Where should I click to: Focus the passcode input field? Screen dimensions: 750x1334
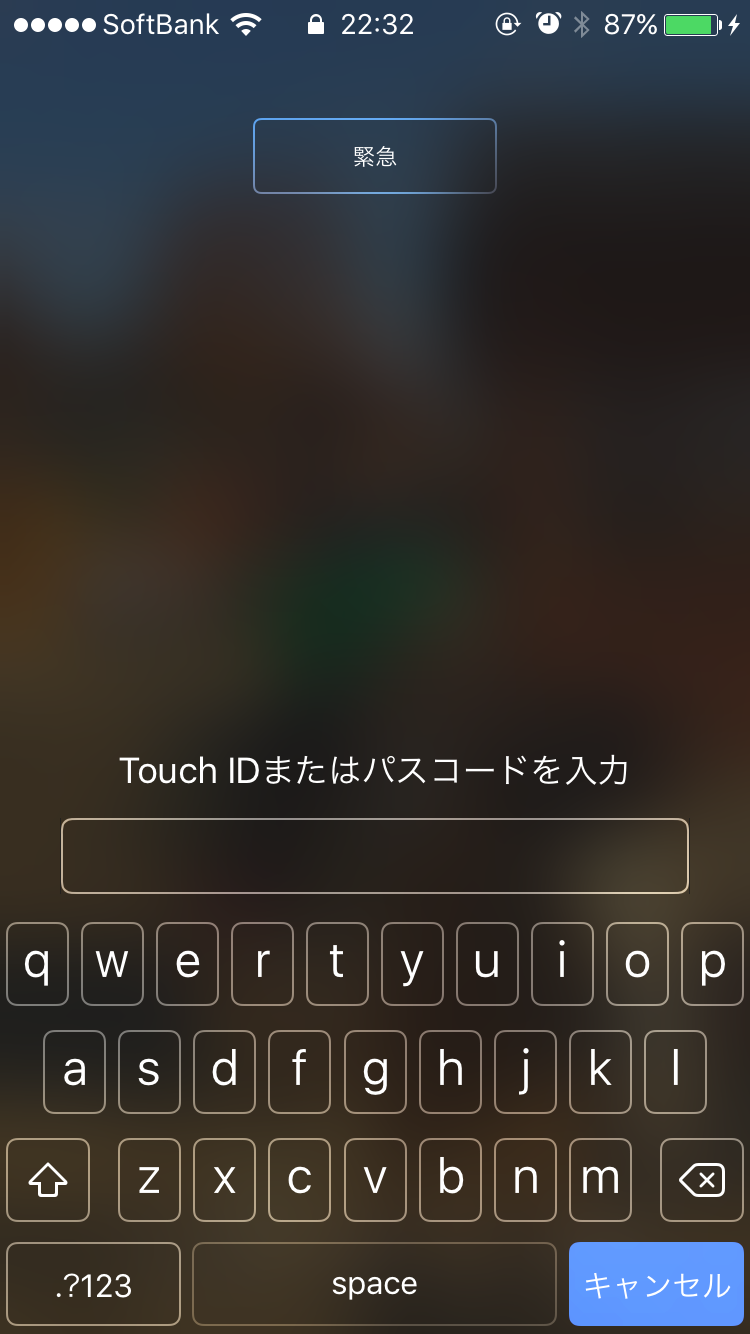[375, 856]
